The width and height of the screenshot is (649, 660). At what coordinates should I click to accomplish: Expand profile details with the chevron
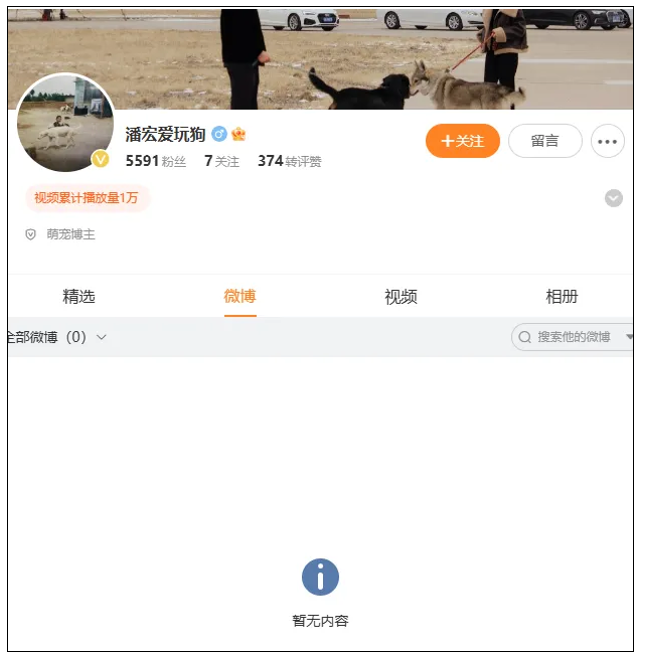614,198
